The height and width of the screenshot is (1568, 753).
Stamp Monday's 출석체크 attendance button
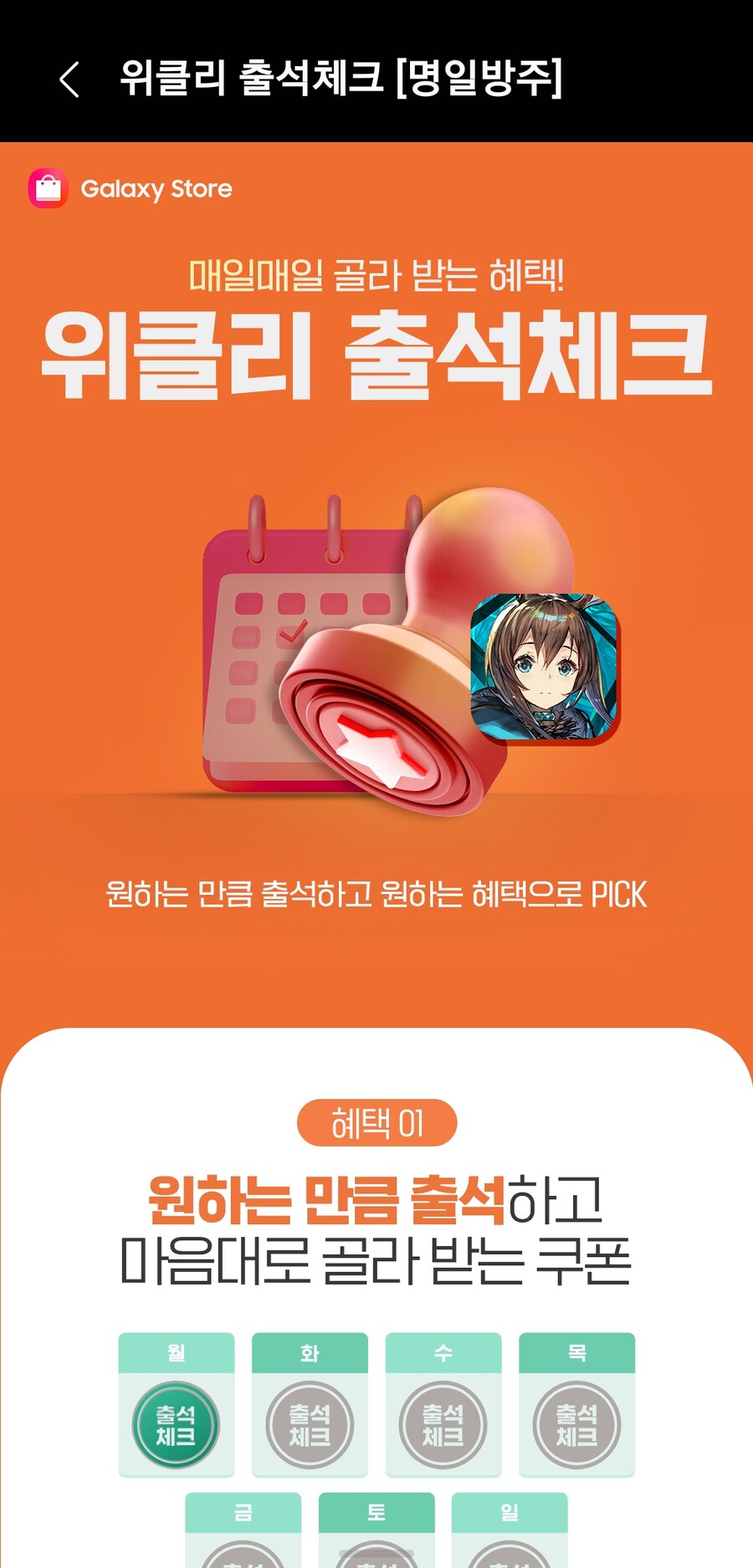tap(176, 1424)
